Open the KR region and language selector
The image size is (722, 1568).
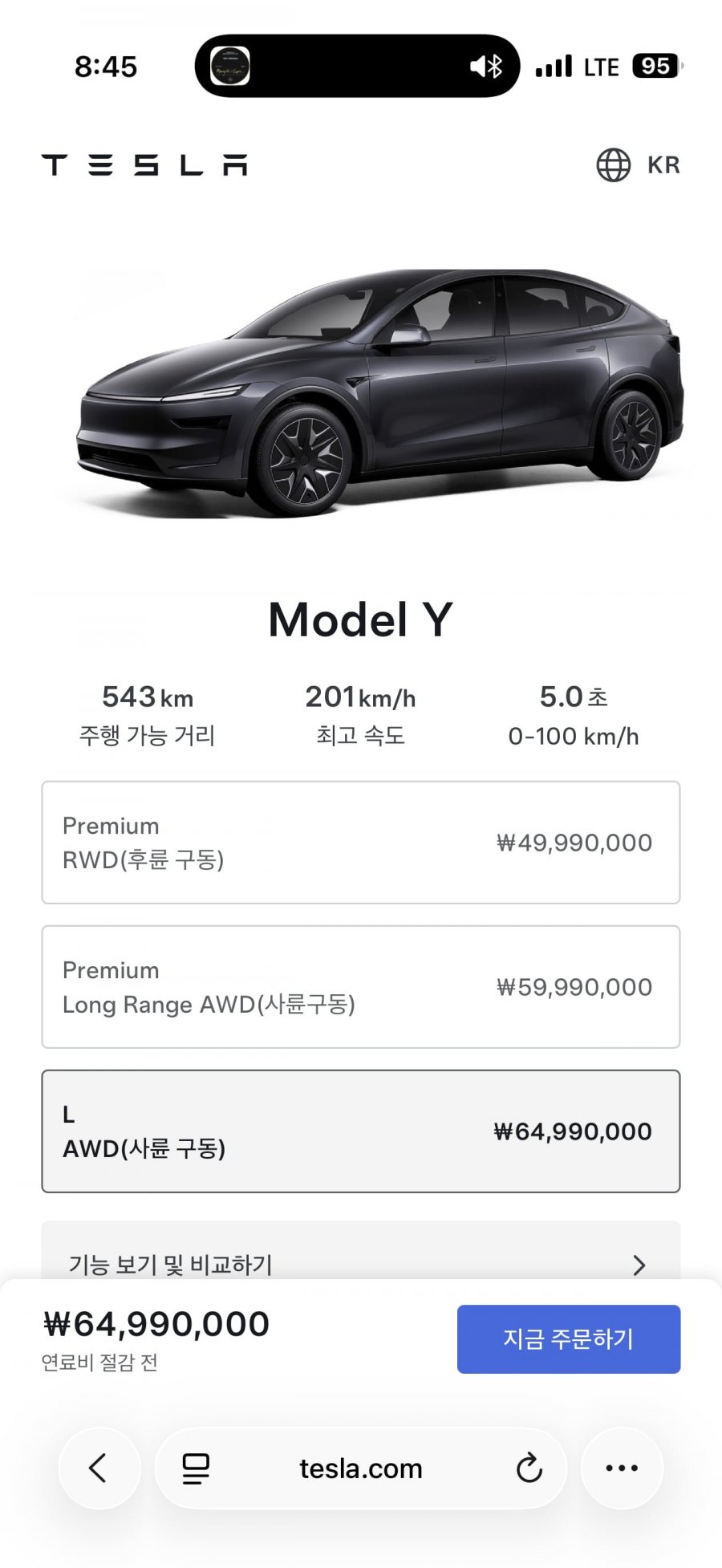tap(638, 165)
